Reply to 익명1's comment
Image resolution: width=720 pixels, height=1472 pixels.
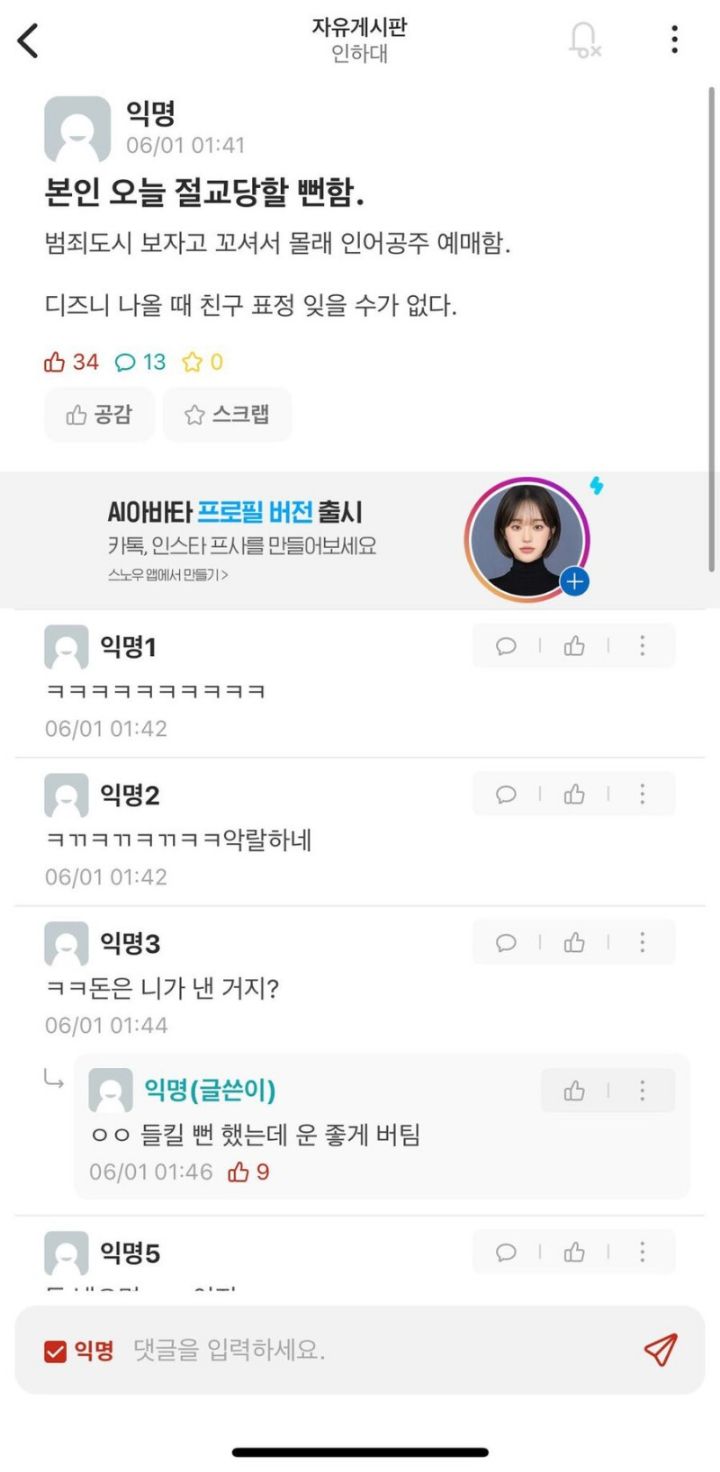coord(506,646)
